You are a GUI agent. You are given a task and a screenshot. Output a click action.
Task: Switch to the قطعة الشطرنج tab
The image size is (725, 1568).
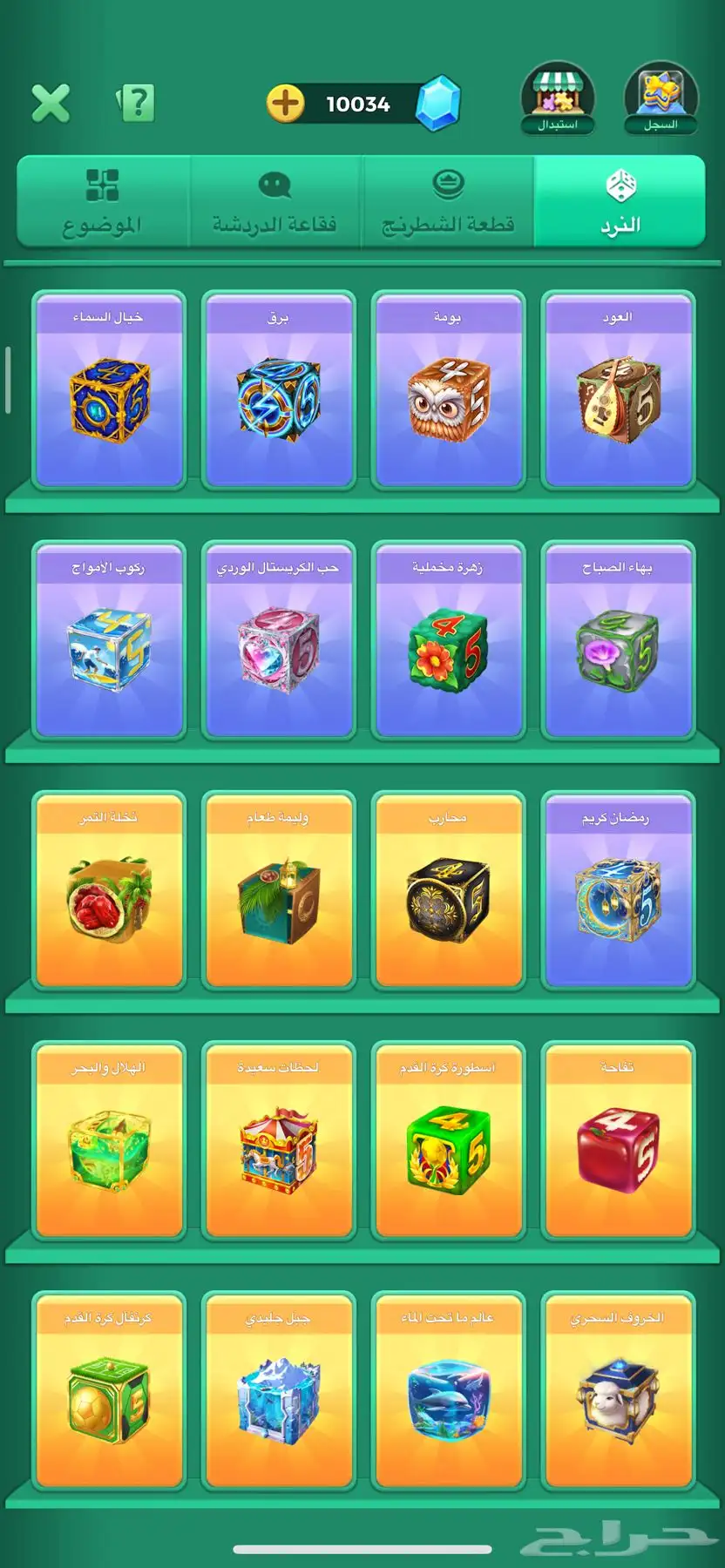pos(448,202)
